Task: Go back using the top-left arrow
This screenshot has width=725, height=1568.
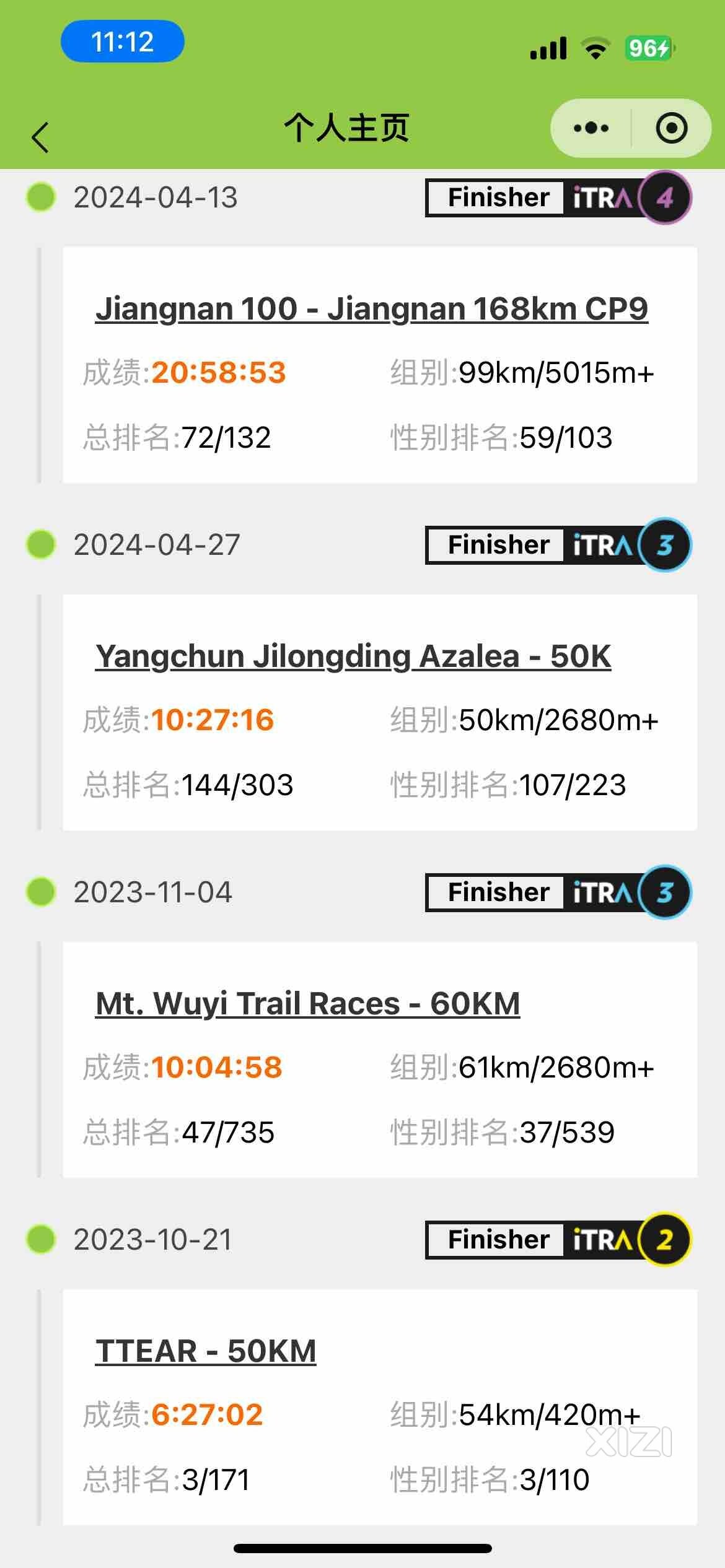Action: [40, 137]
